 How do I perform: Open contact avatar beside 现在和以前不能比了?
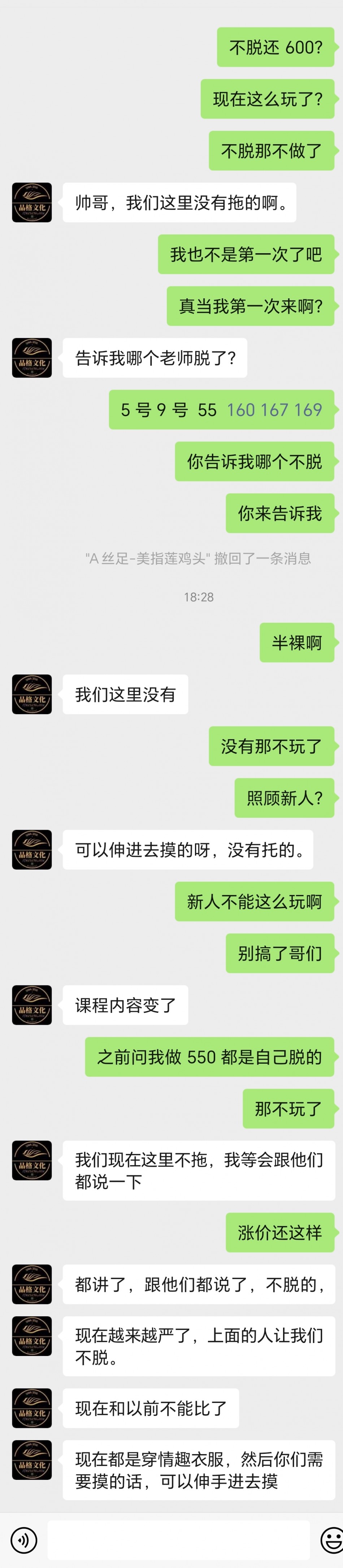(32, 1408)
